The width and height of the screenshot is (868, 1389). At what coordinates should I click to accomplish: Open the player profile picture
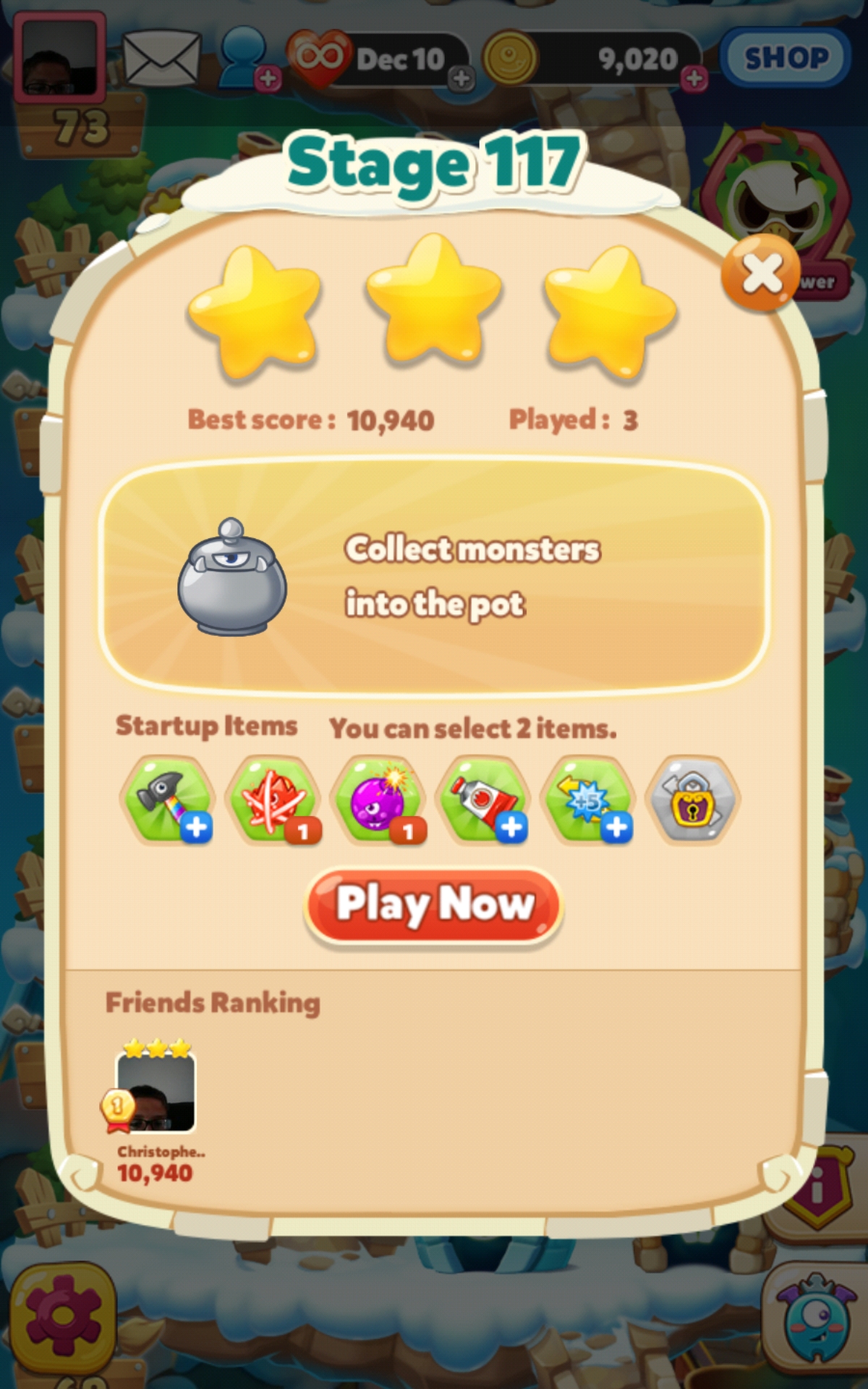pyautogui.click(x=59, y=58)
